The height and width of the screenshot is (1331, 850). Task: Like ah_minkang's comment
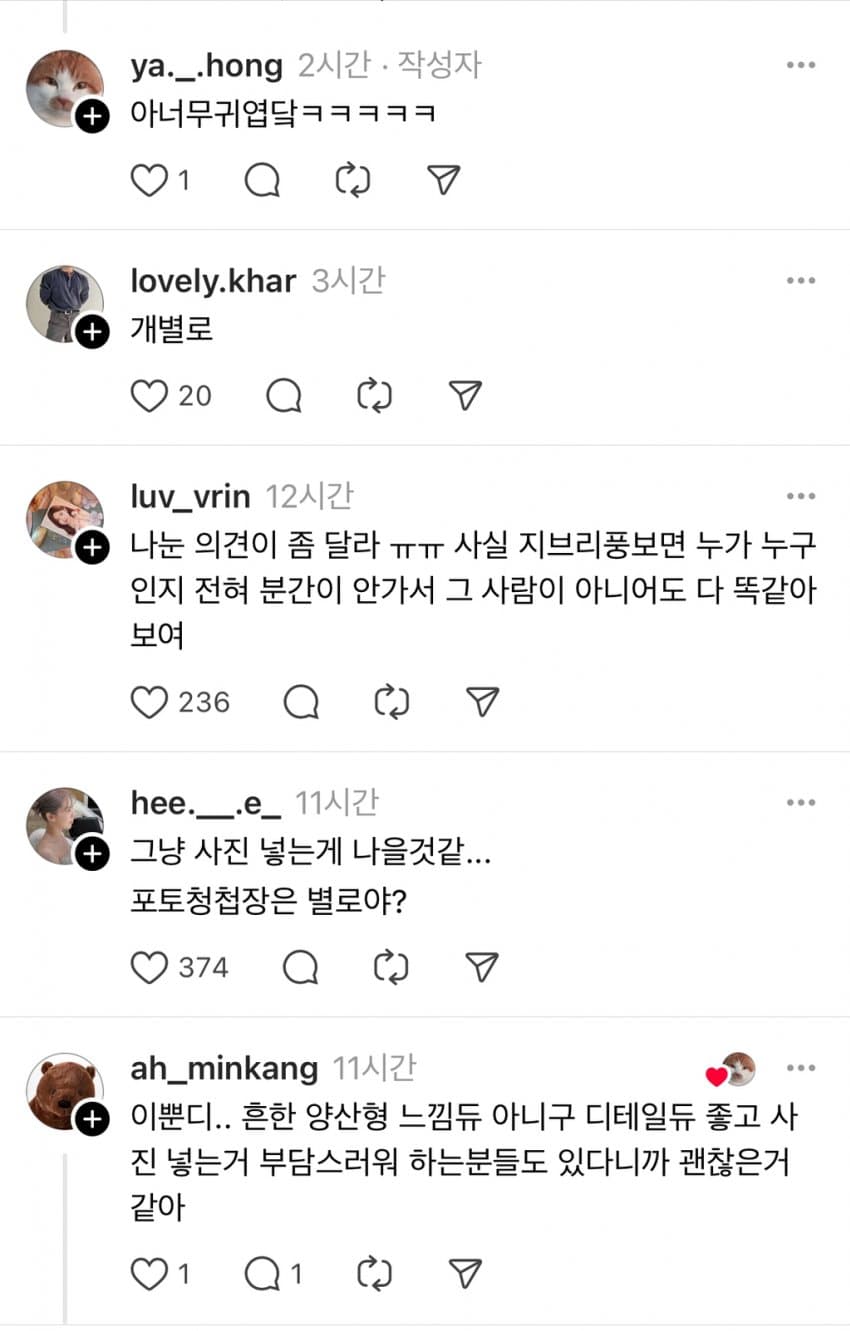coord(149,1273)
